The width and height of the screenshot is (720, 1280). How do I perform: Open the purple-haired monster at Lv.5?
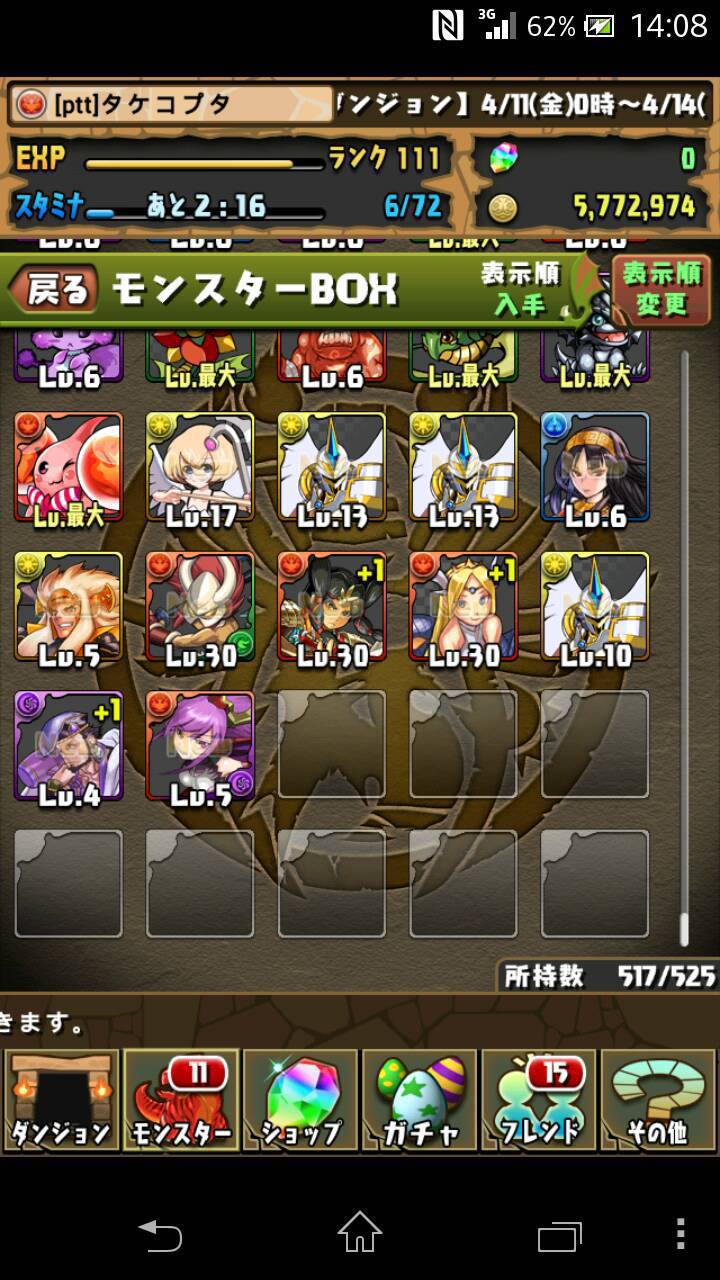[x=200, y=746]
